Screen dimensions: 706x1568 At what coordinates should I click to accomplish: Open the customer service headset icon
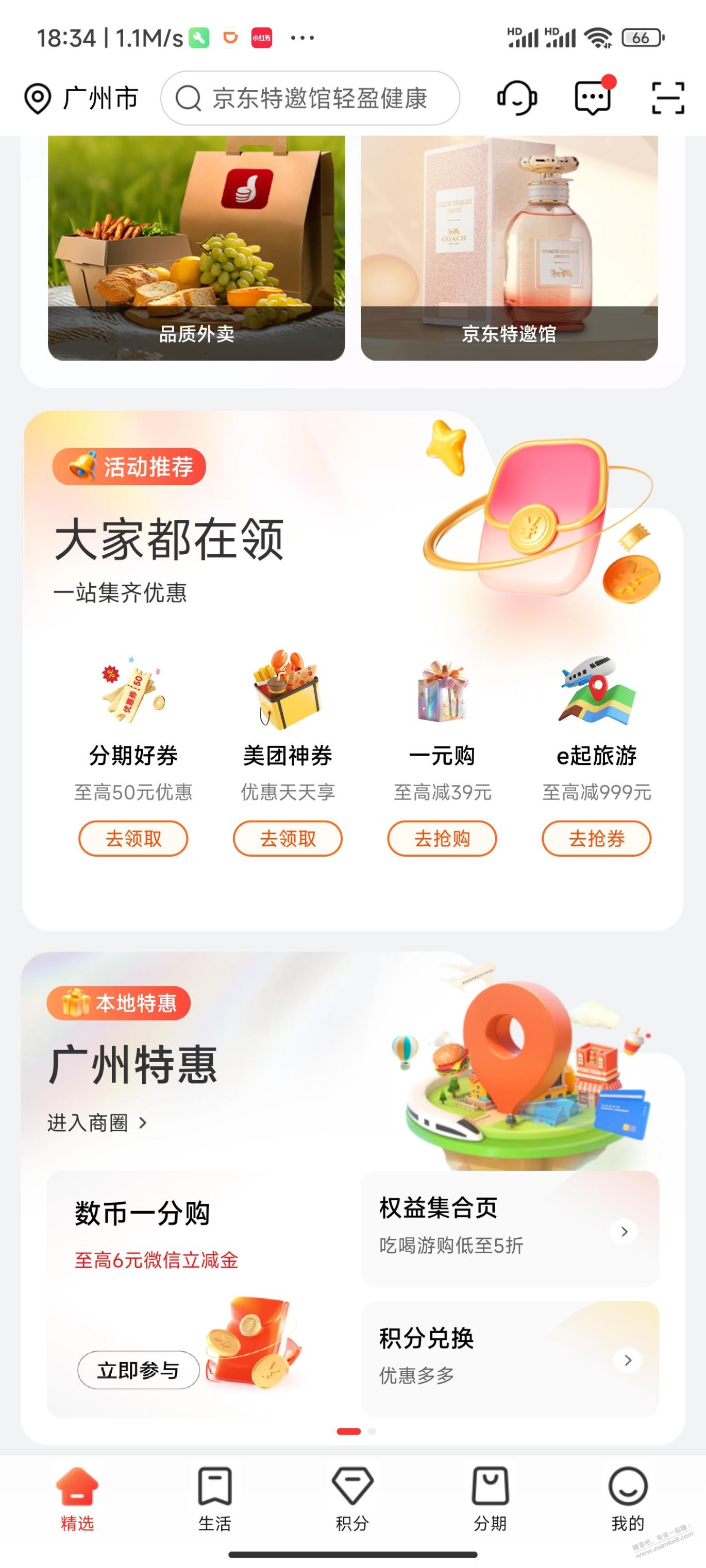(516, 98)
